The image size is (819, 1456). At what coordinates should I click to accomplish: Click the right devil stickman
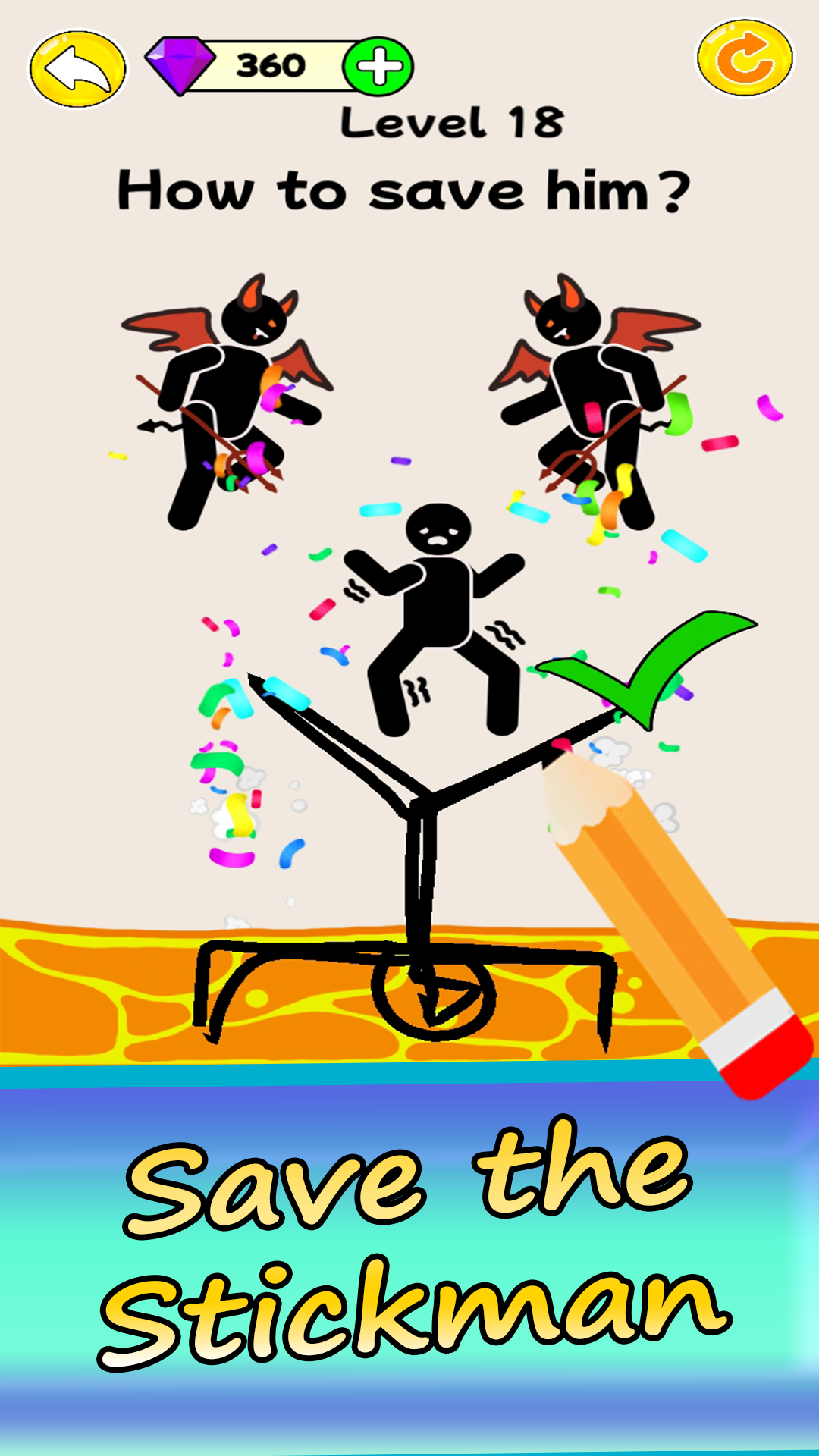591,394
